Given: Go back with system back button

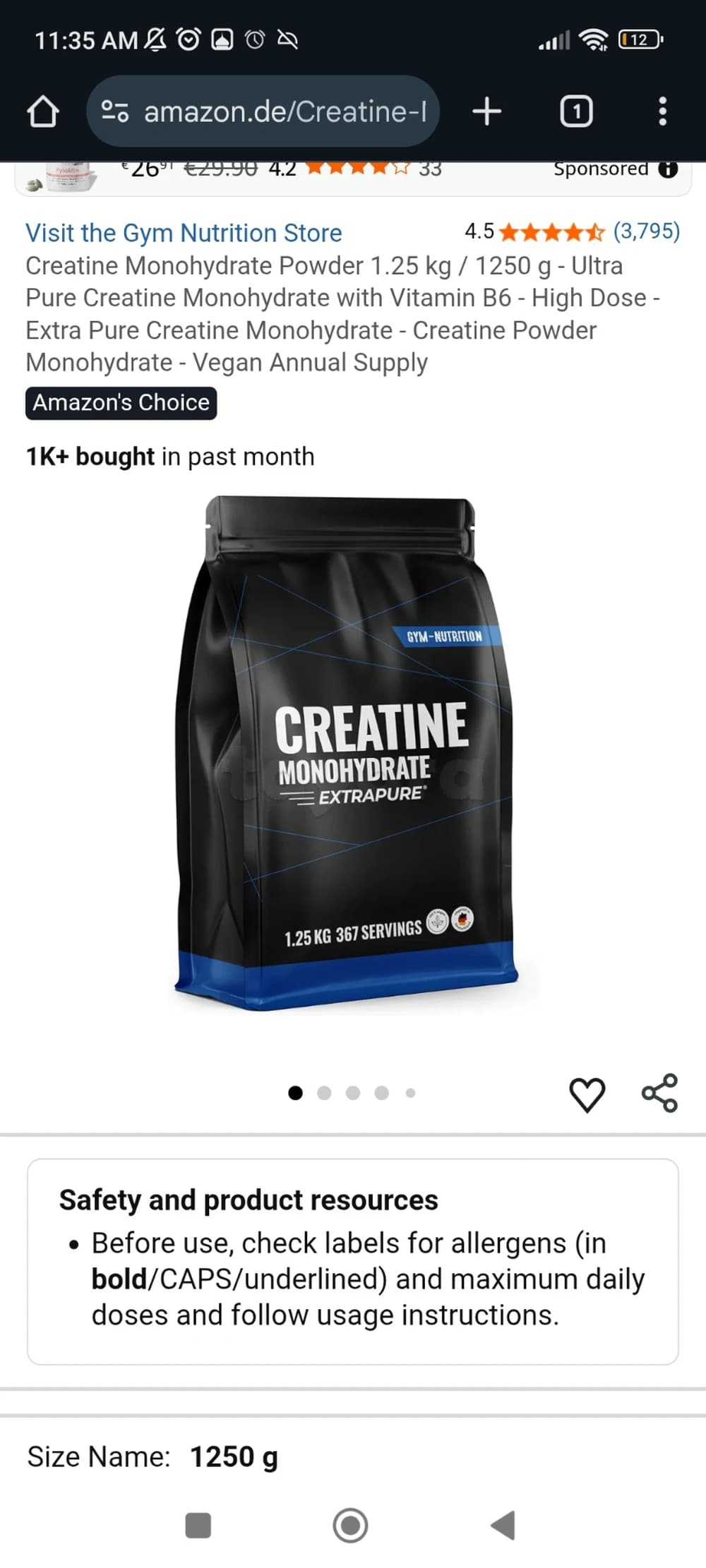Looking at the screenshot, I should pyautogui.click(x=503, y=1525).
